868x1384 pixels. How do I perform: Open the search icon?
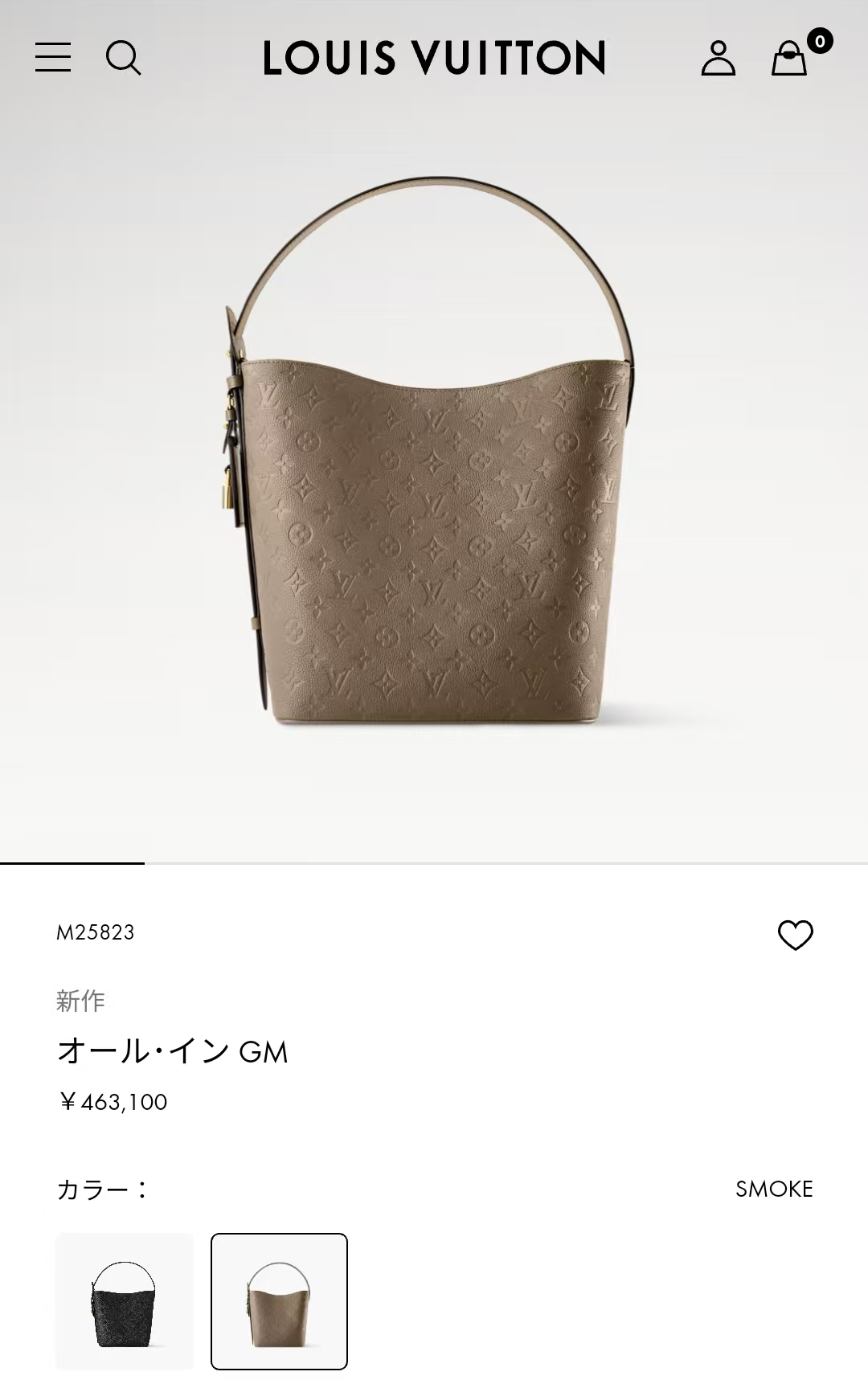click(123, 58)
